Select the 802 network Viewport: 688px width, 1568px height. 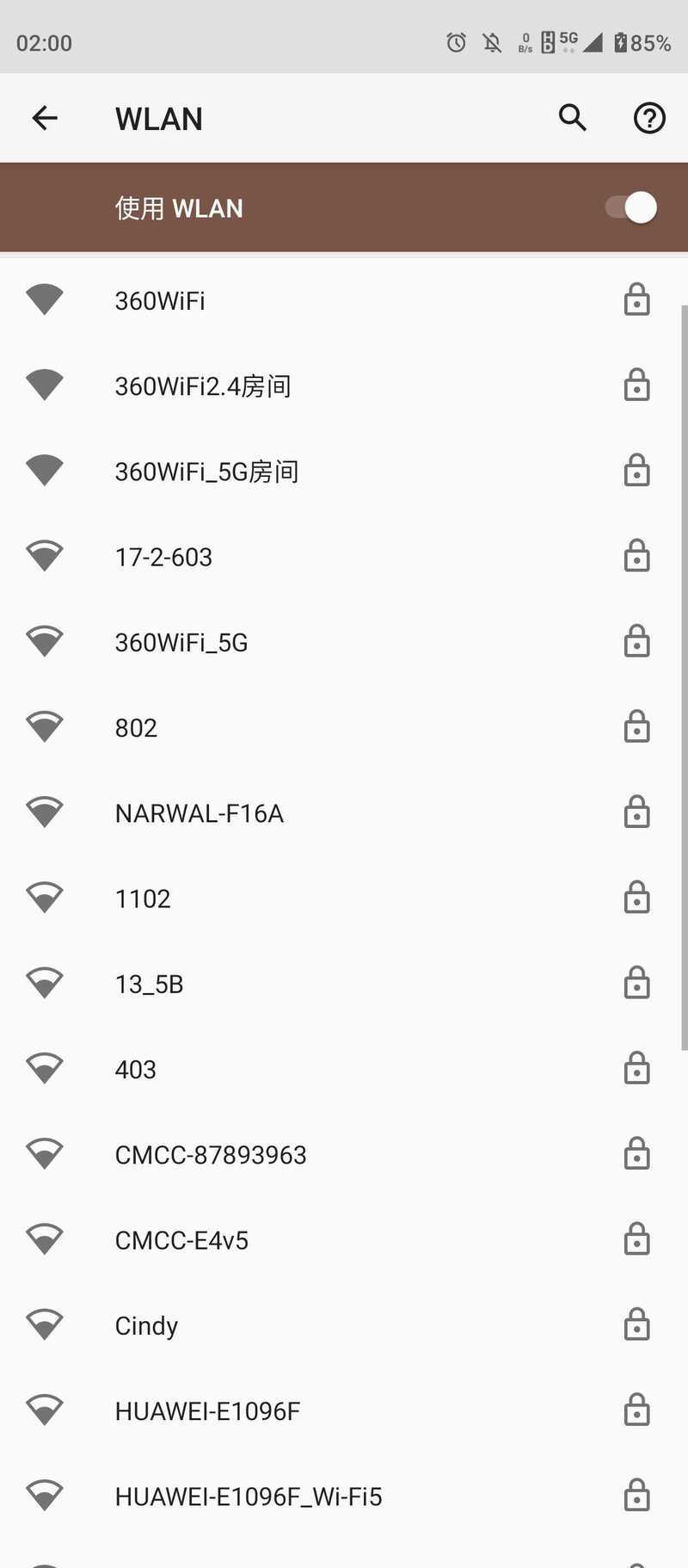344,727
